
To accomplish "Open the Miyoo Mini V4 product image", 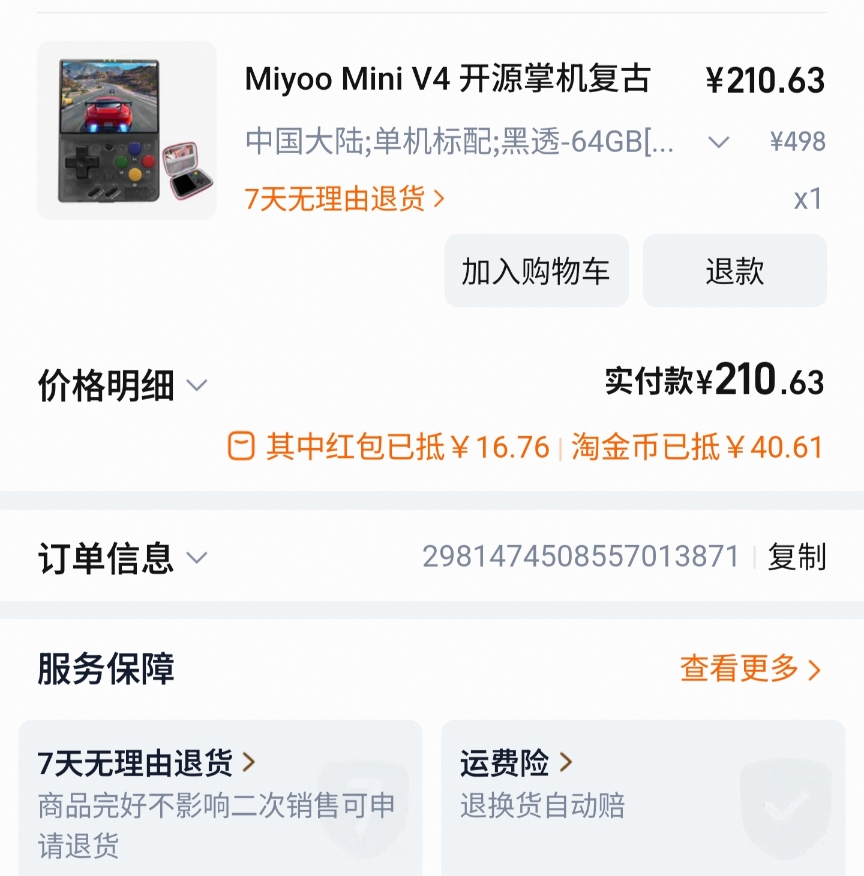I will coord(127,130).
